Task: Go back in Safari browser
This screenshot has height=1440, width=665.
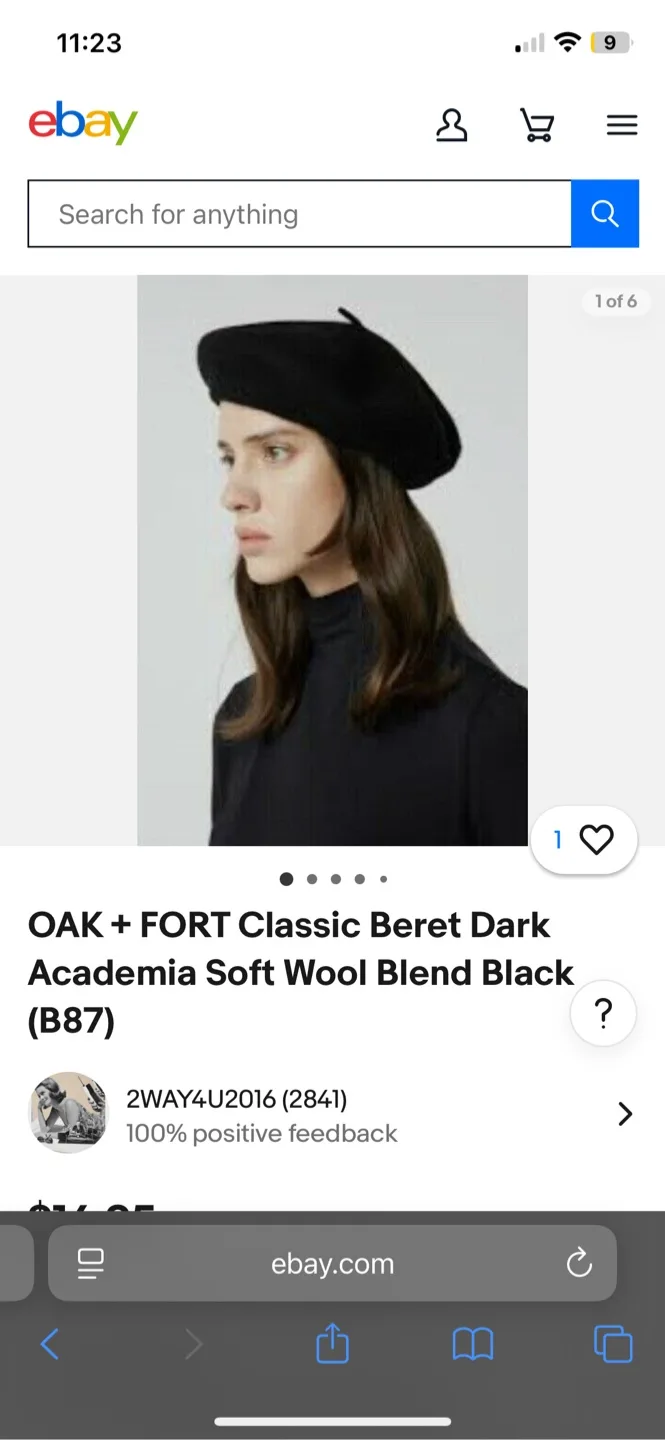Action: (49, 1344)
